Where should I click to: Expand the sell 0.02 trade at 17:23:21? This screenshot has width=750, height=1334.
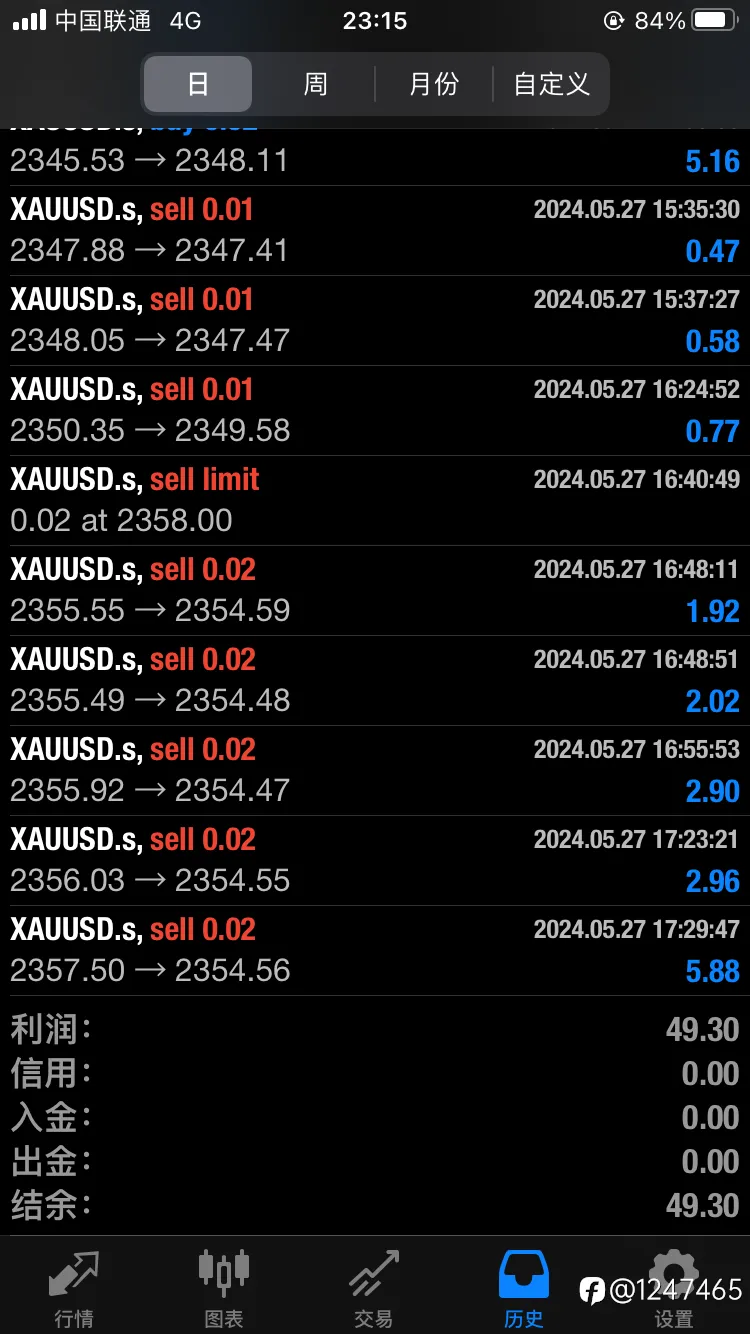tap(375, 861)
